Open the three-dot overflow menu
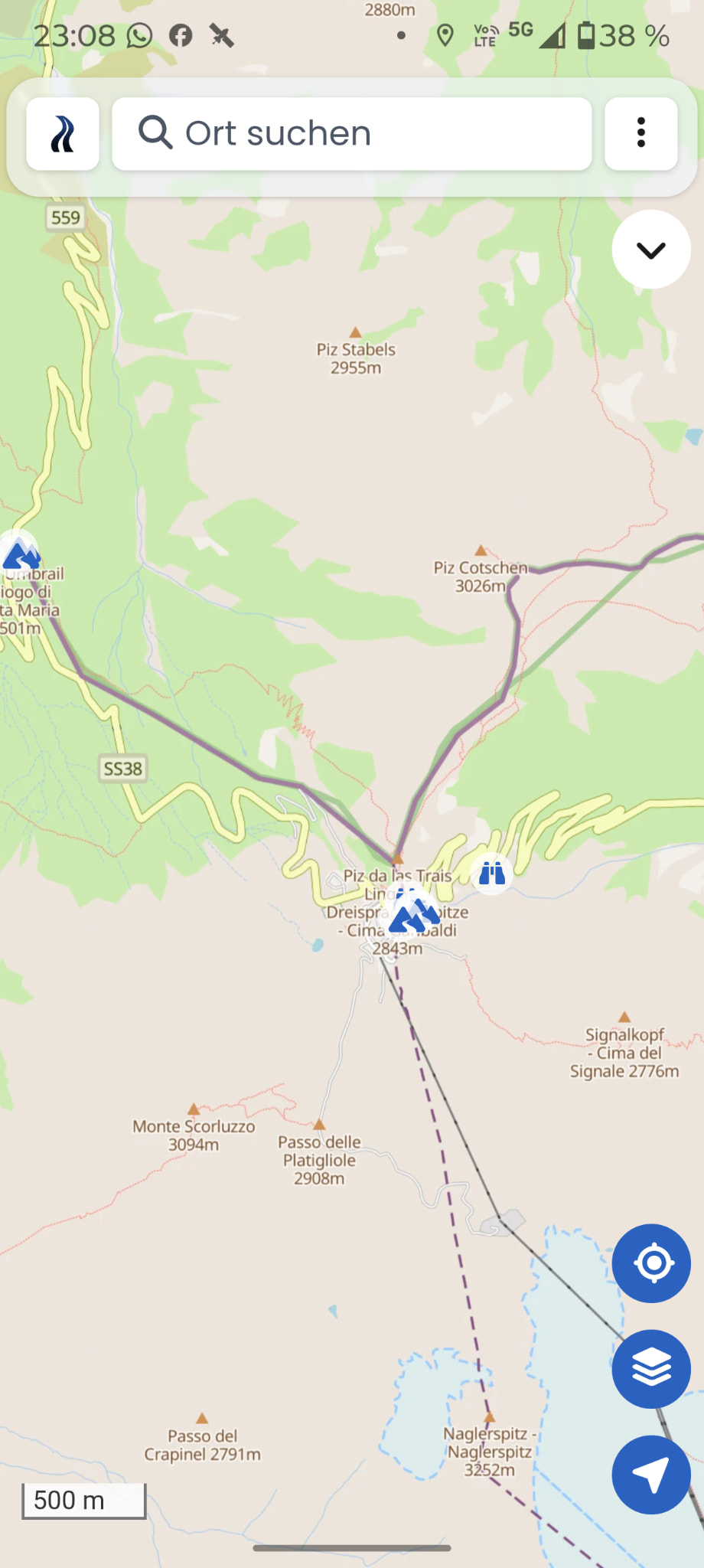 click(x=640, y=134)
